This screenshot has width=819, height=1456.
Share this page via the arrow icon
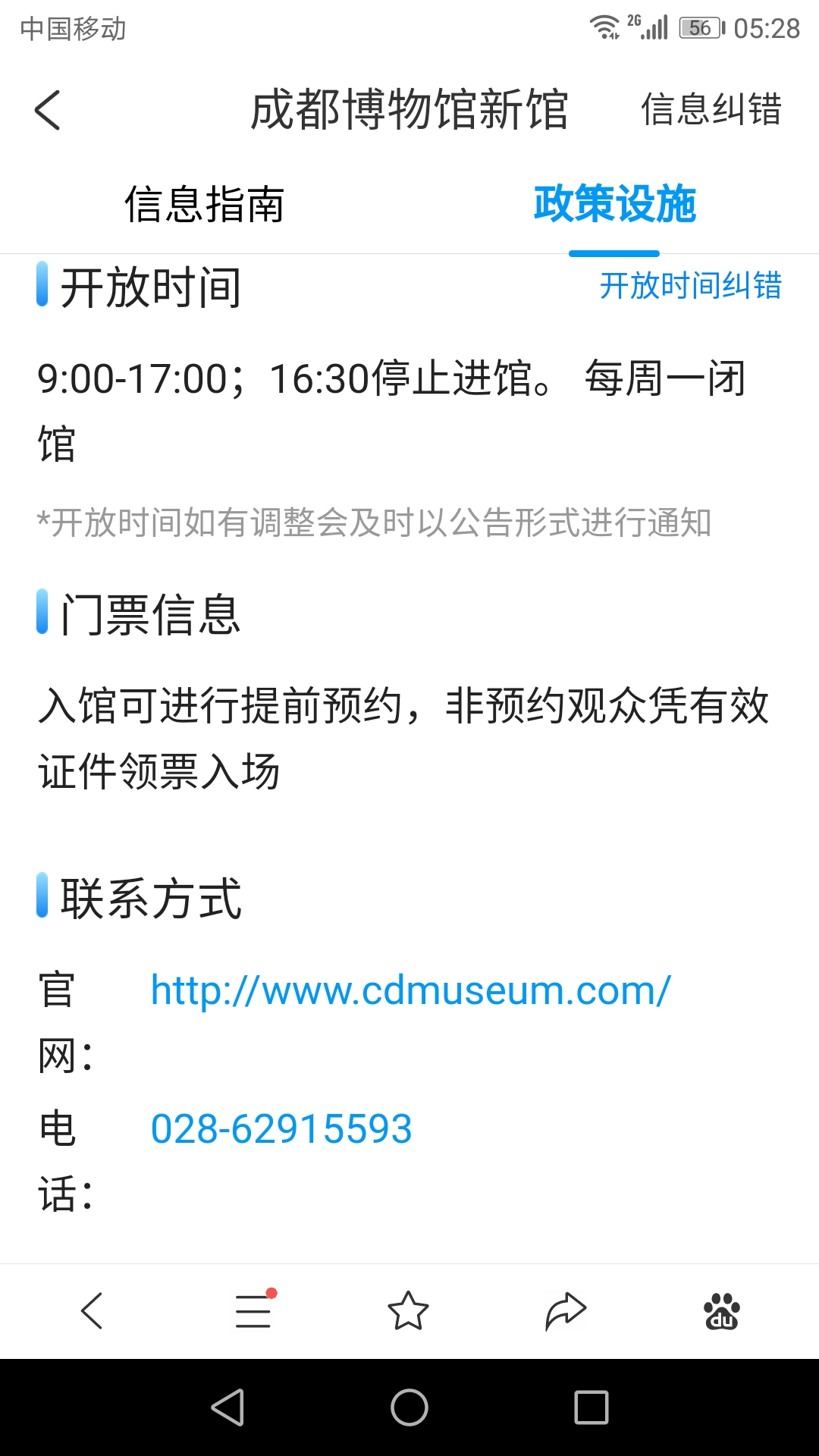[566, 1311]
